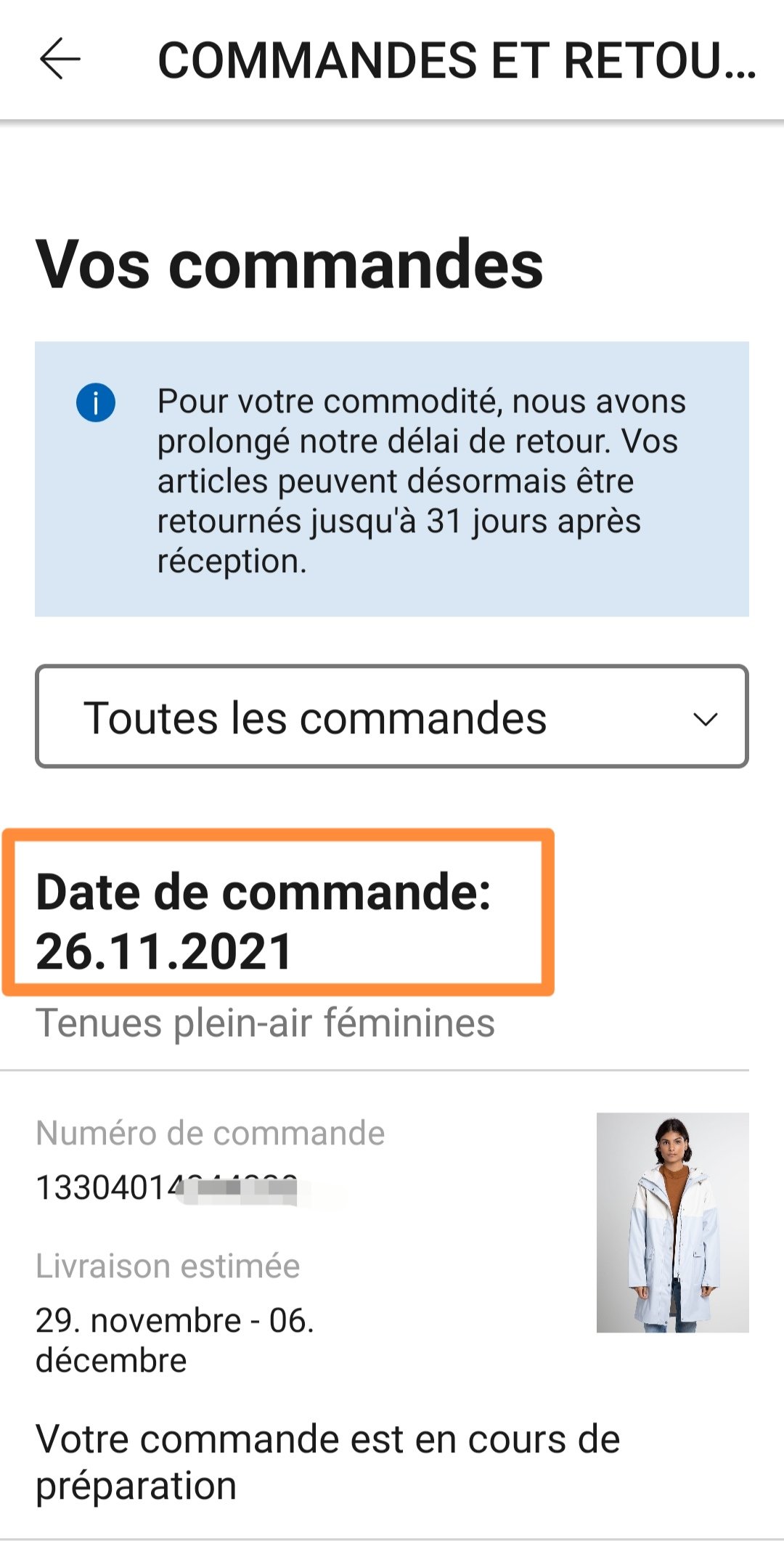The image size is (784, 1541).
Task: Go back using the arrow icon
Action: tap(60, 58)
